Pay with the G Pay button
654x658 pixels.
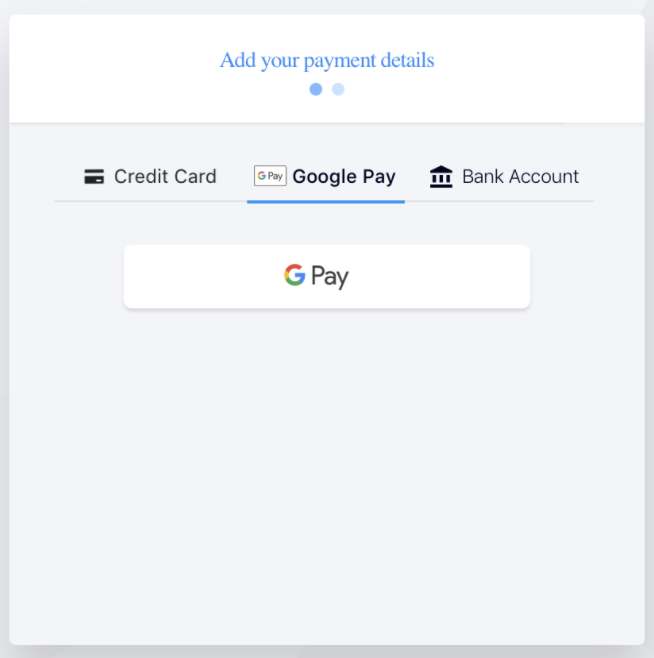(326, 277)
